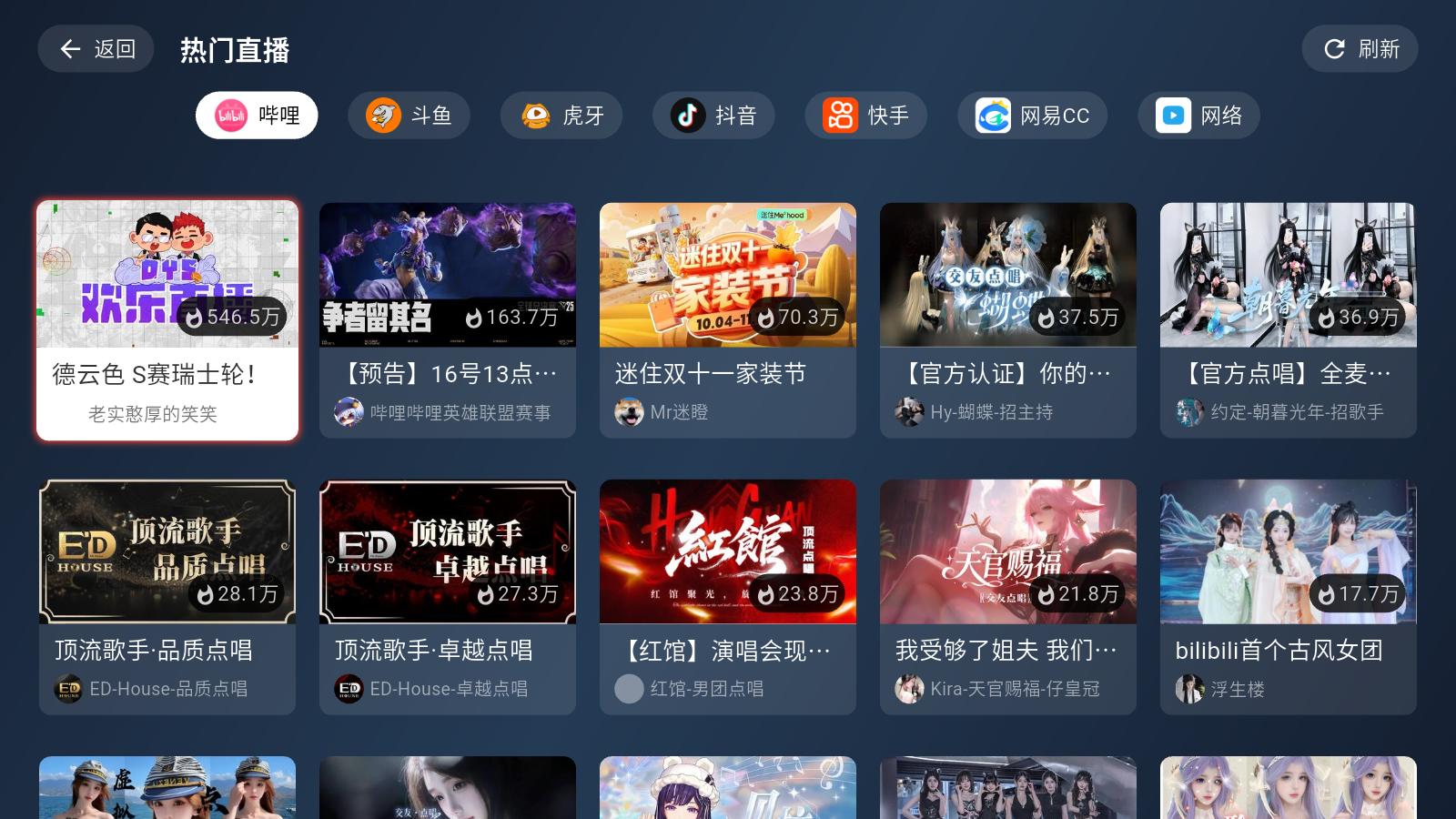Watch the 红馆-男团点唱 concert stream

pyautogui.click(x=728, y=597)
